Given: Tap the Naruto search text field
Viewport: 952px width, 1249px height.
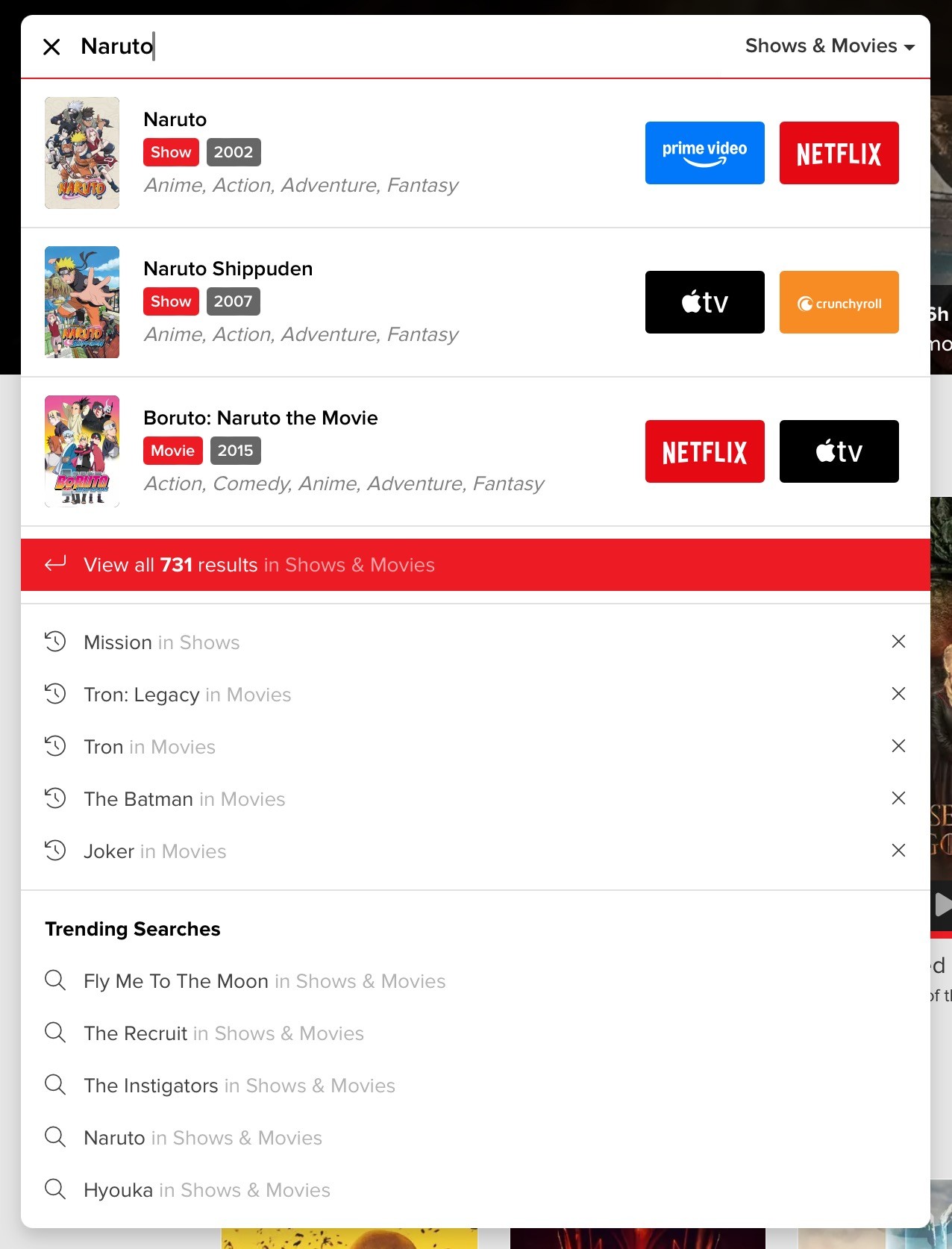Looking at the screenshot, I should [x=373, y=46].
